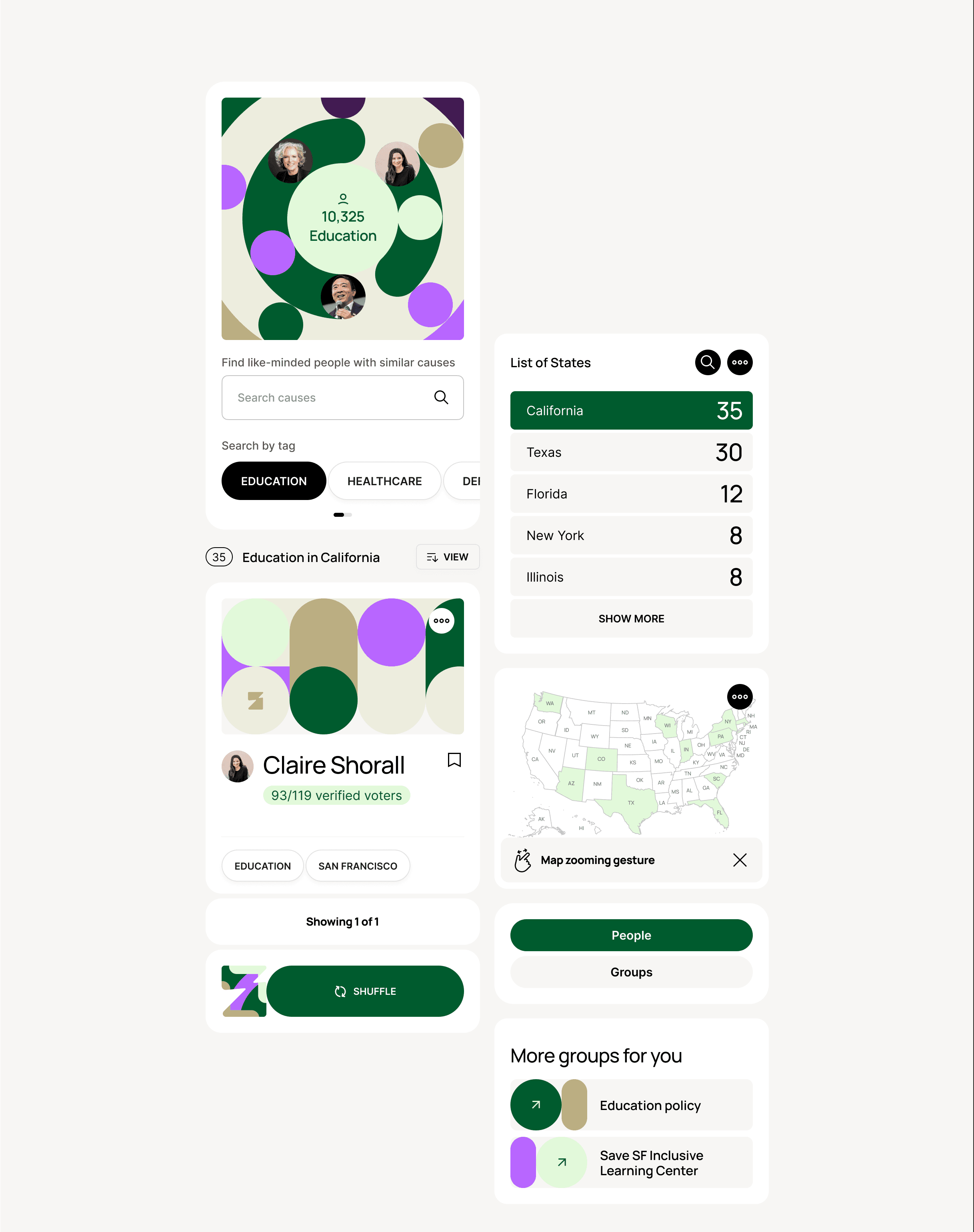This screenshot has width=974, height=1232.
Task: Select the Education tag chip
Action: coord(274,480)
